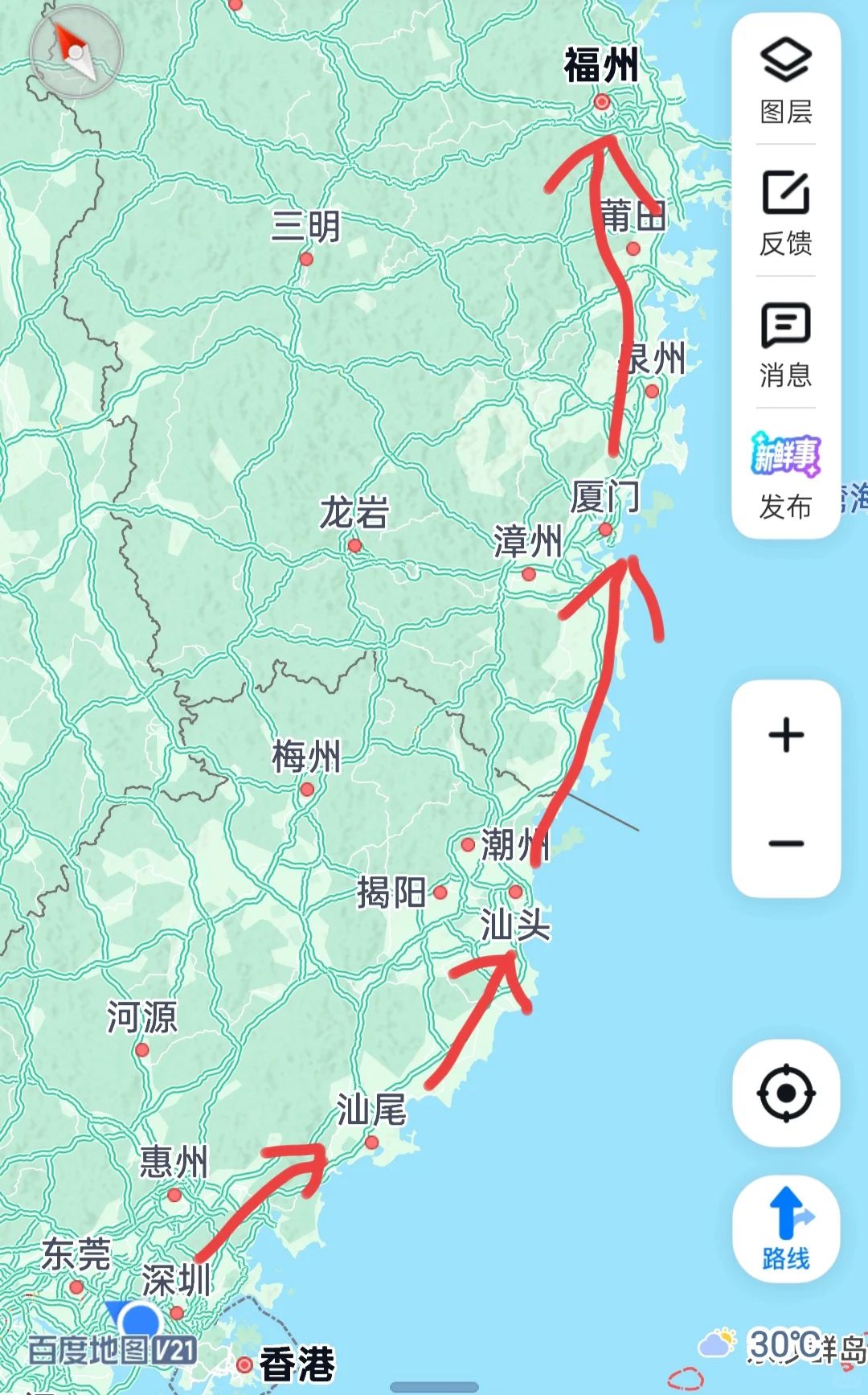Open the 图层 layers panel

pos(786,80)
